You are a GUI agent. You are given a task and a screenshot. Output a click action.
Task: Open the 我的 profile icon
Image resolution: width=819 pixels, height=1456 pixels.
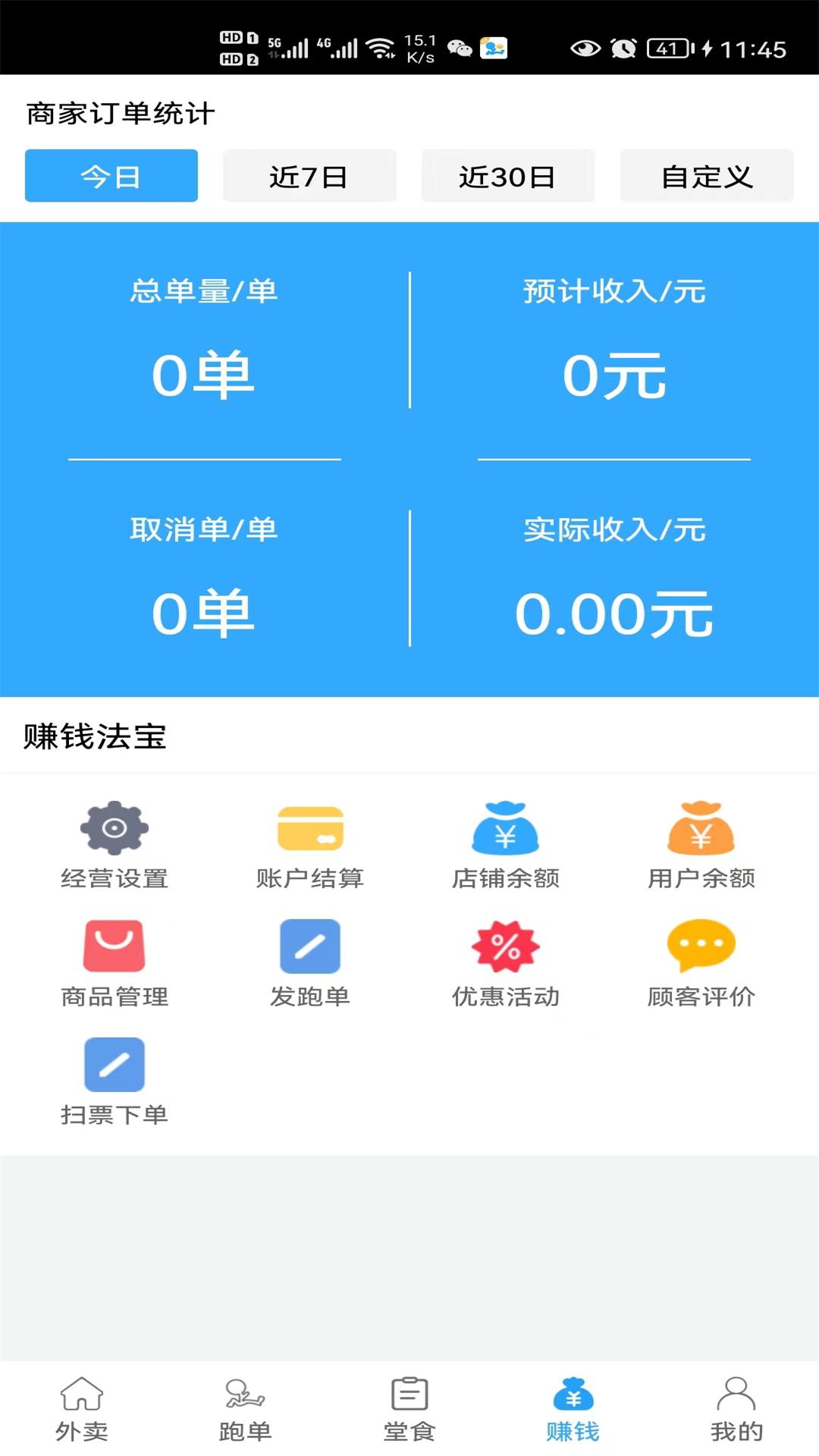737,1407
